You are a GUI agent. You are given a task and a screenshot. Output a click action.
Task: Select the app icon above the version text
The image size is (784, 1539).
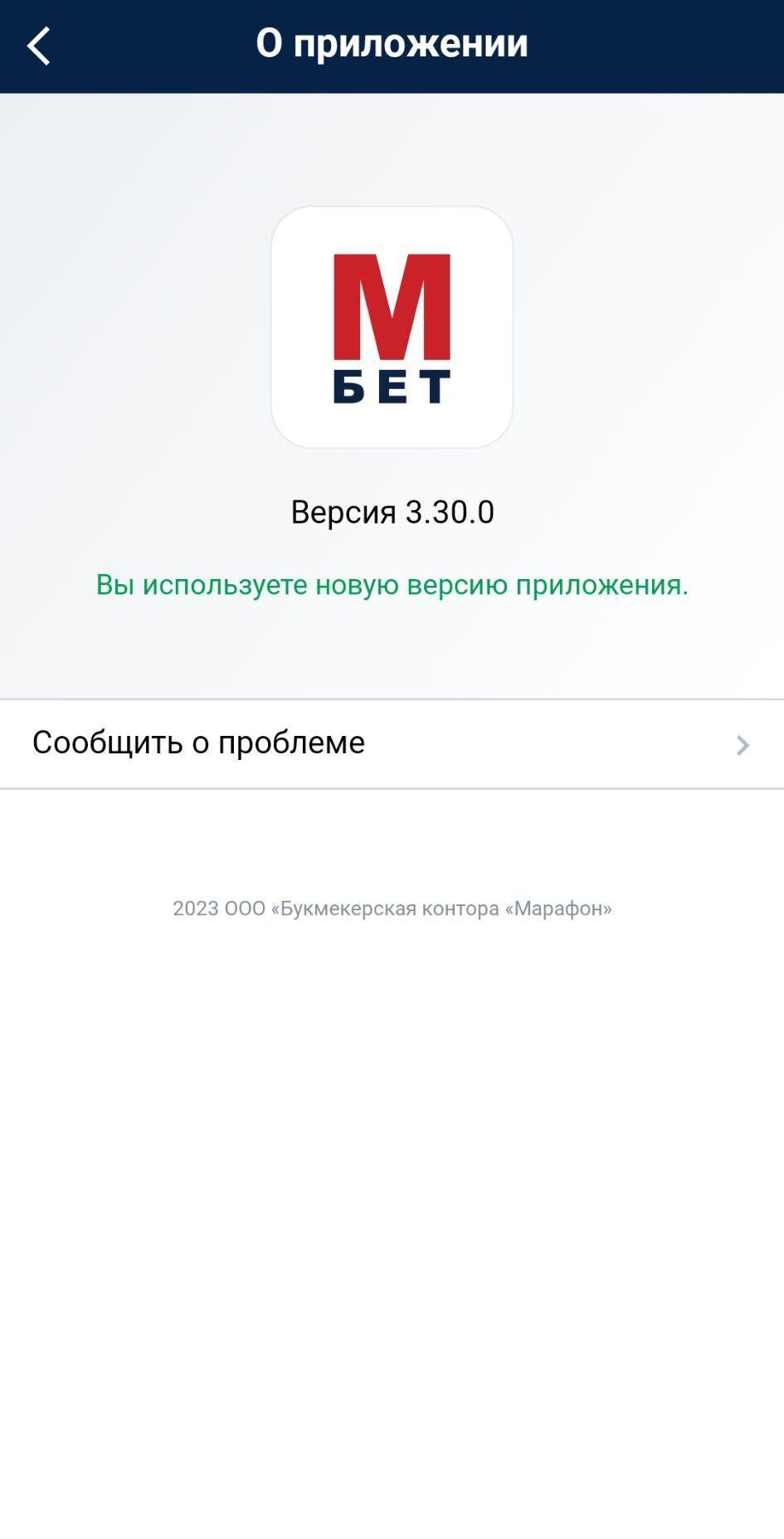point(392,325)
